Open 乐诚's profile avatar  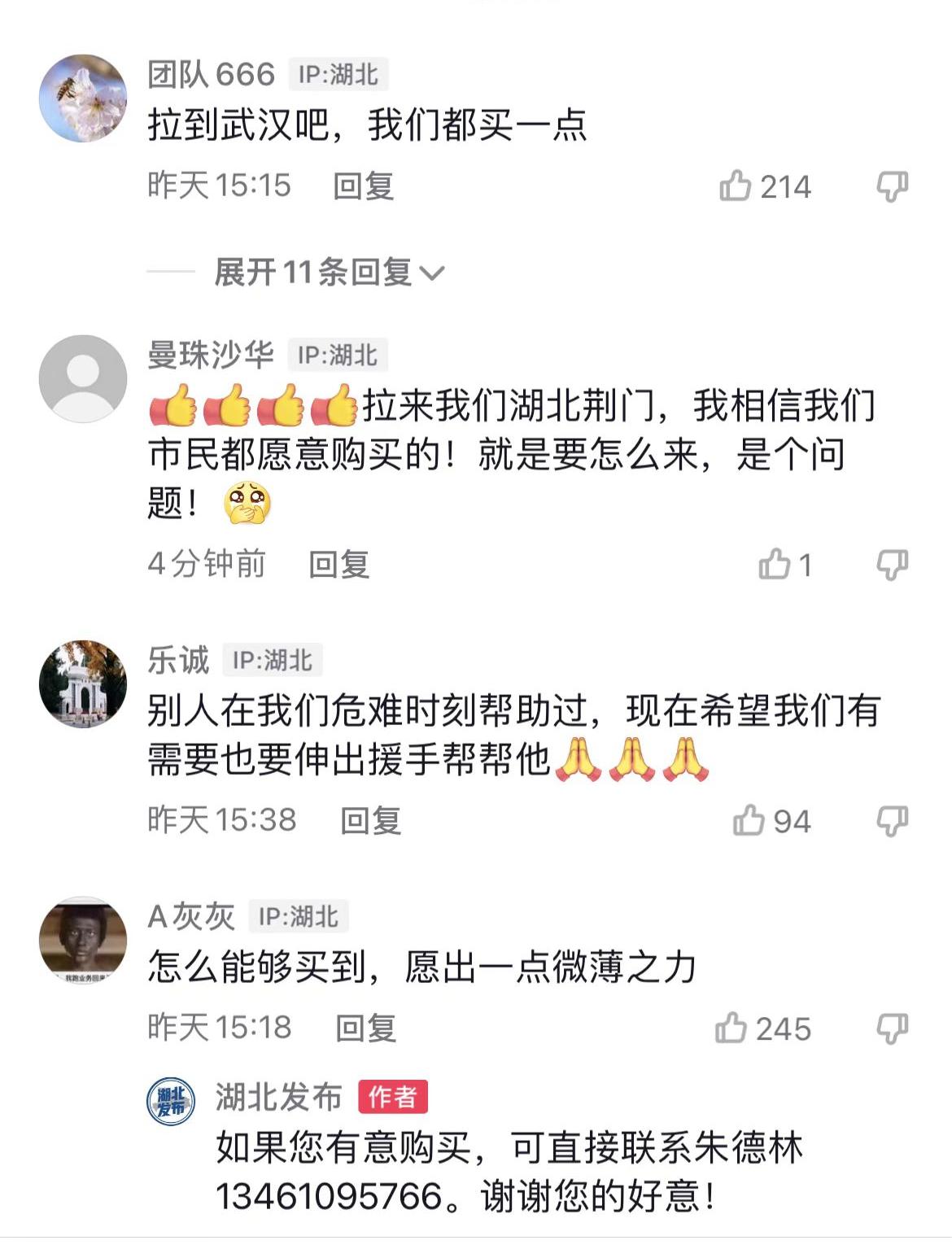coord(83,683)
